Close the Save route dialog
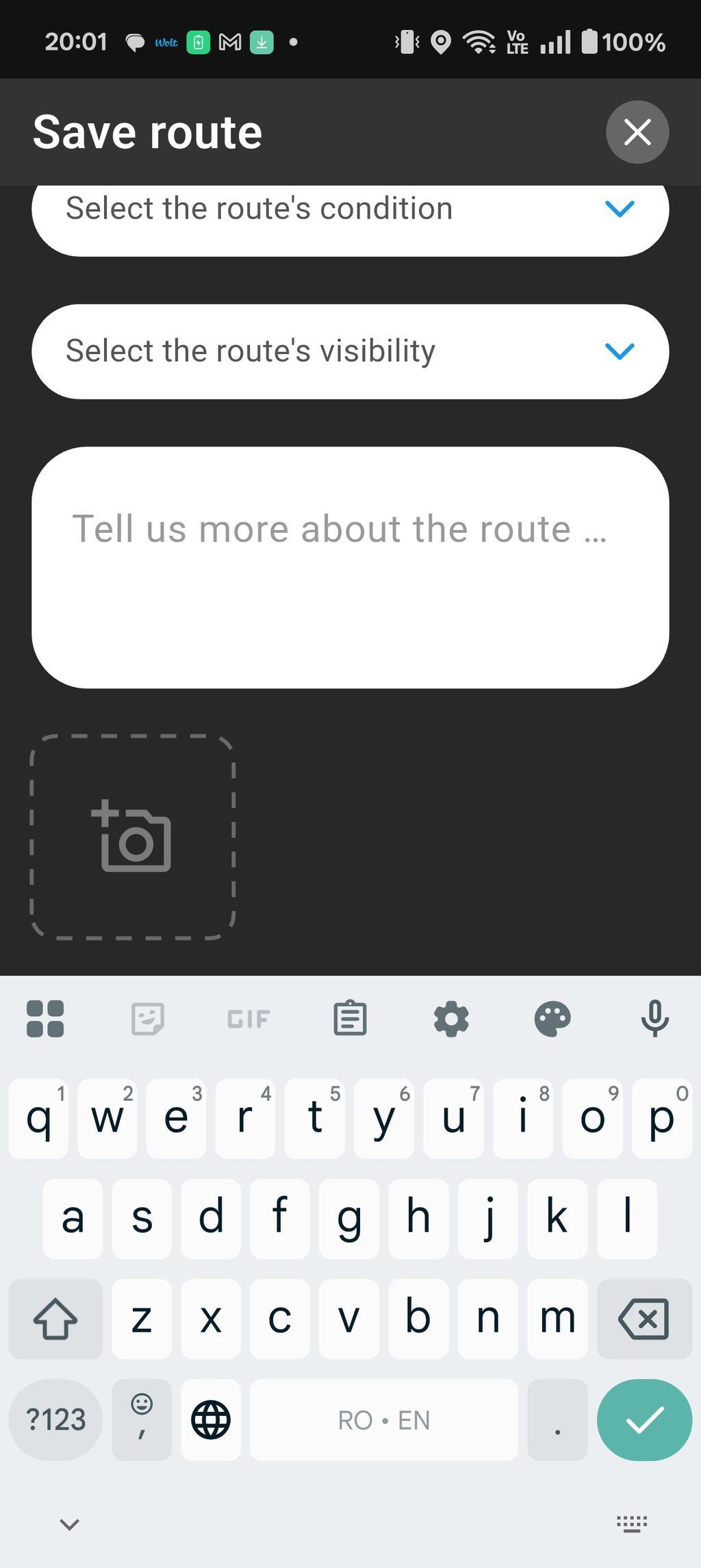 (637, 132)
